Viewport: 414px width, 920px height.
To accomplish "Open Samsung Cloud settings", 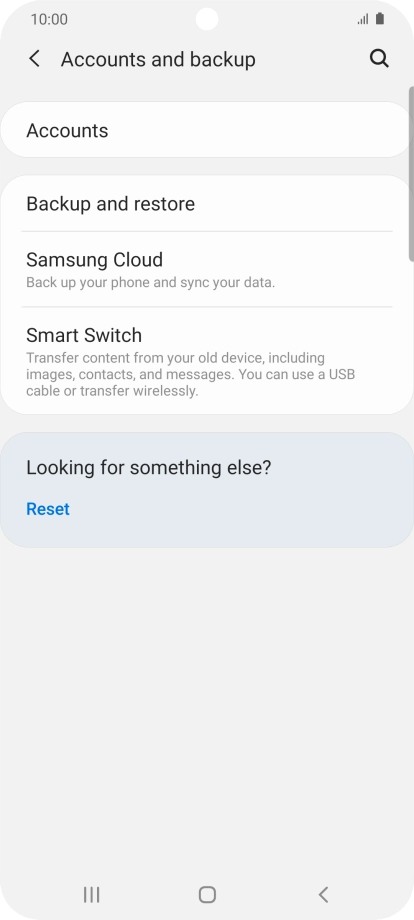I will tap(207, 269).
